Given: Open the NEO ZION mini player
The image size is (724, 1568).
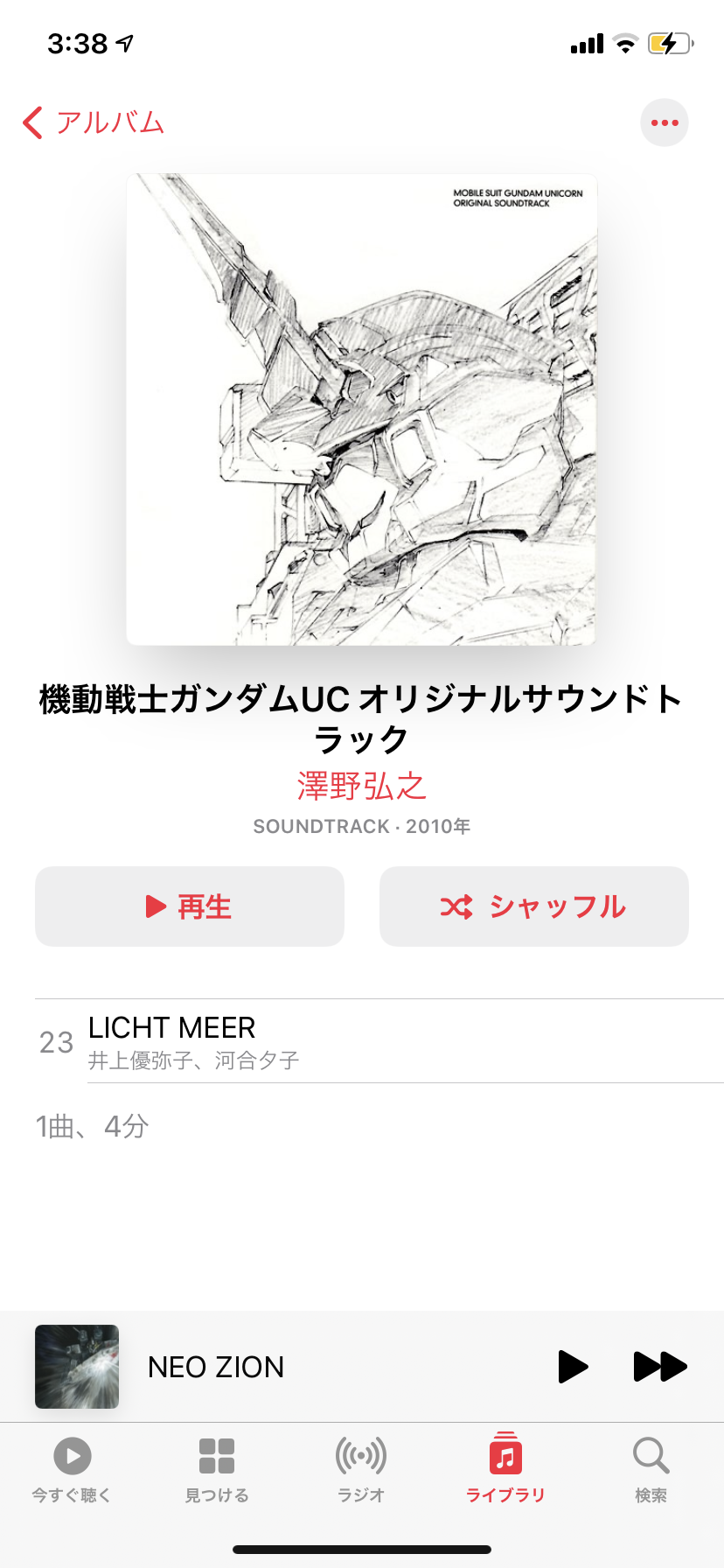Looking at the screenshot, I should [262, 1367].
